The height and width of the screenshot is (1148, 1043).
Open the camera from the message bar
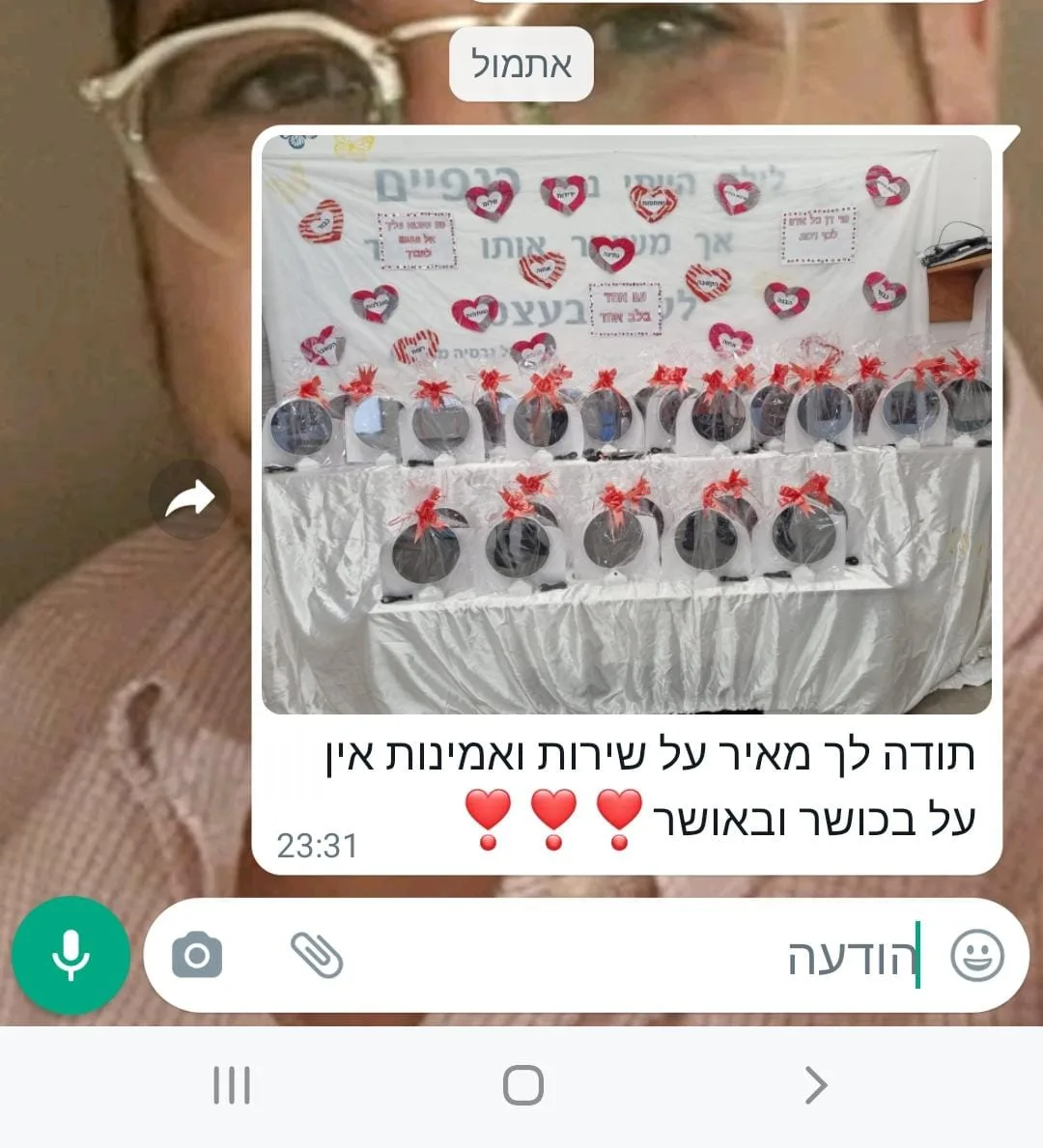coord(197,956)
